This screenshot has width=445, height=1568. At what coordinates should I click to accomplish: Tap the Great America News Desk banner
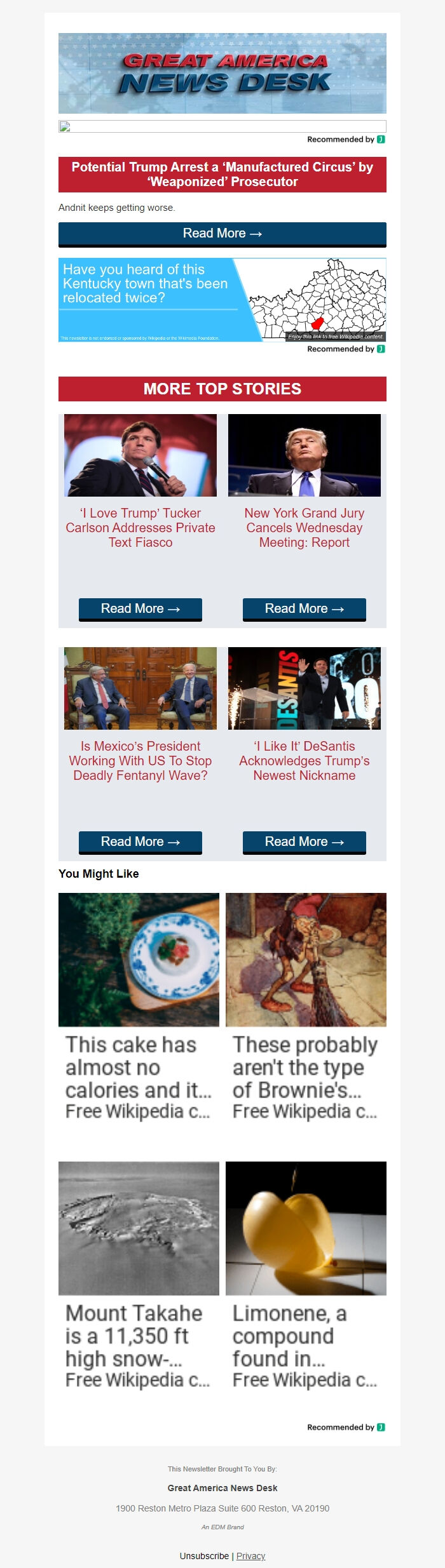tap(222, 74)
